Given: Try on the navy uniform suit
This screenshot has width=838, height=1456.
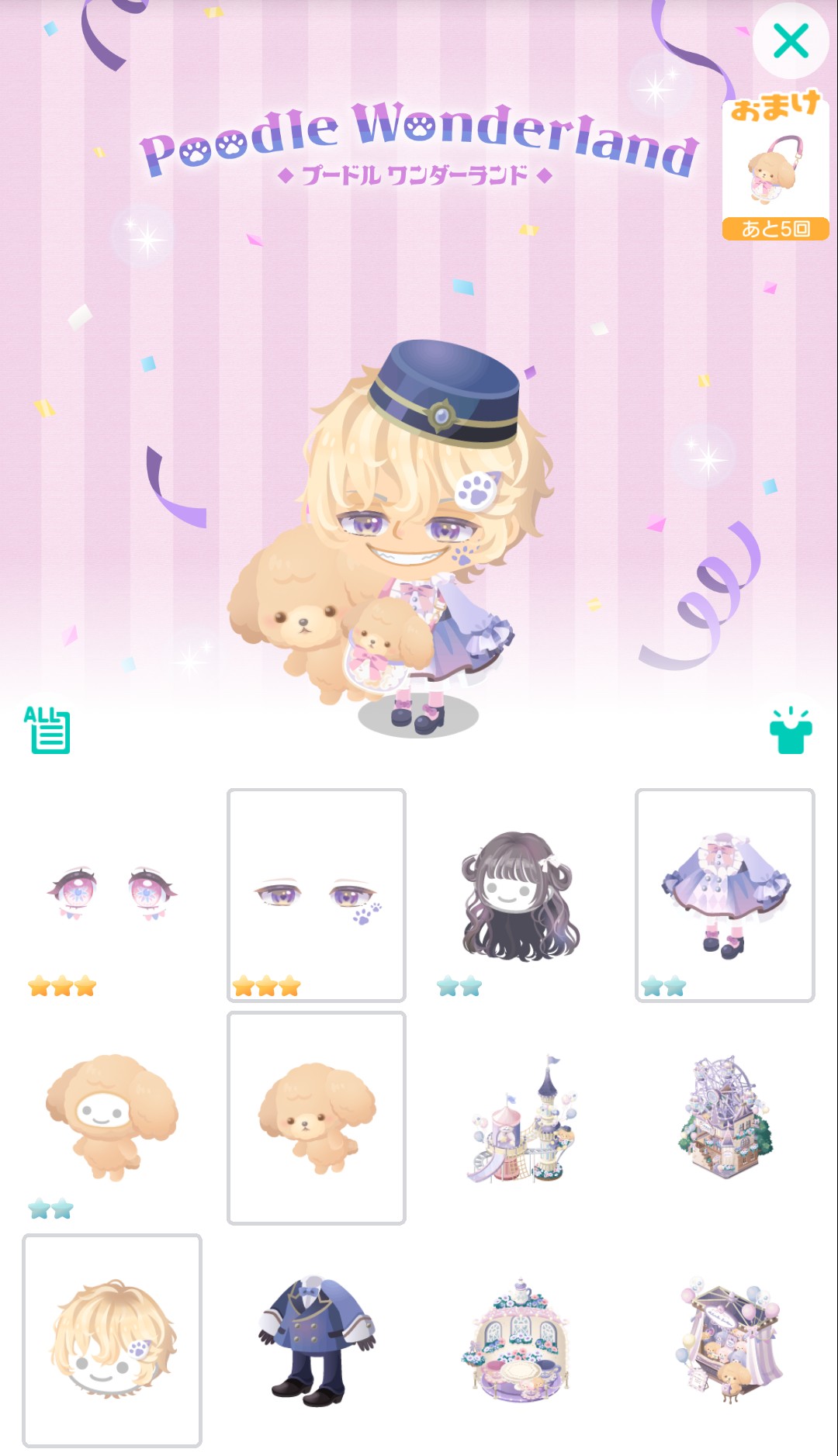Looking at the screenshot, I should [x=317, y=1340].
